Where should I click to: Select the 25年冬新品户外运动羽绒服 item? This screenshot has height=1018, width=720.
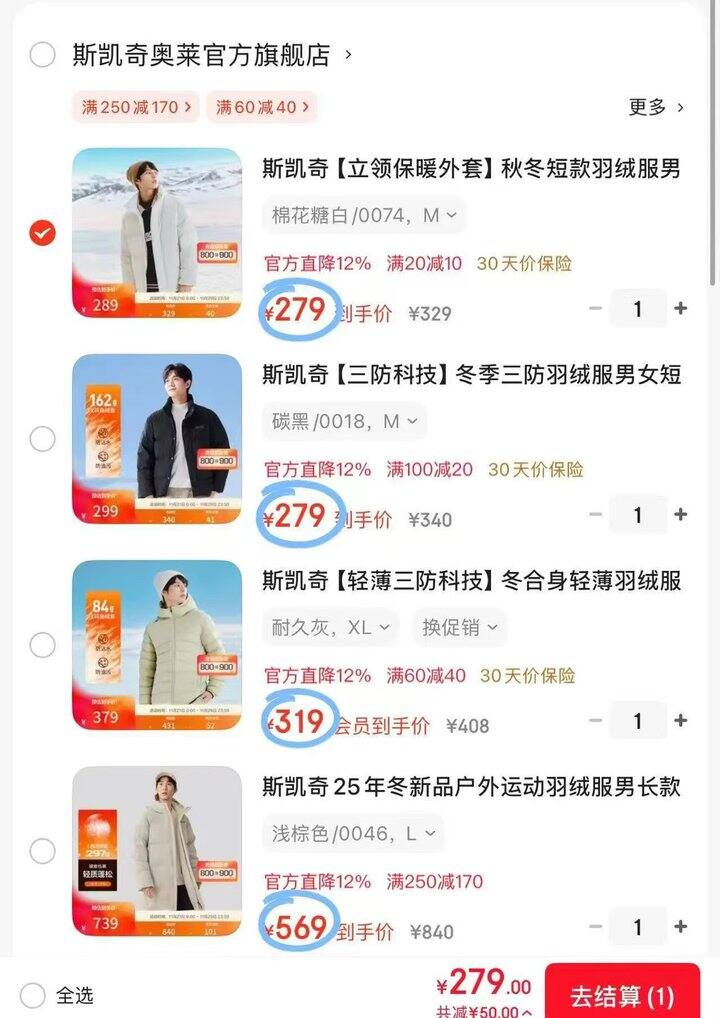(42, 851)
